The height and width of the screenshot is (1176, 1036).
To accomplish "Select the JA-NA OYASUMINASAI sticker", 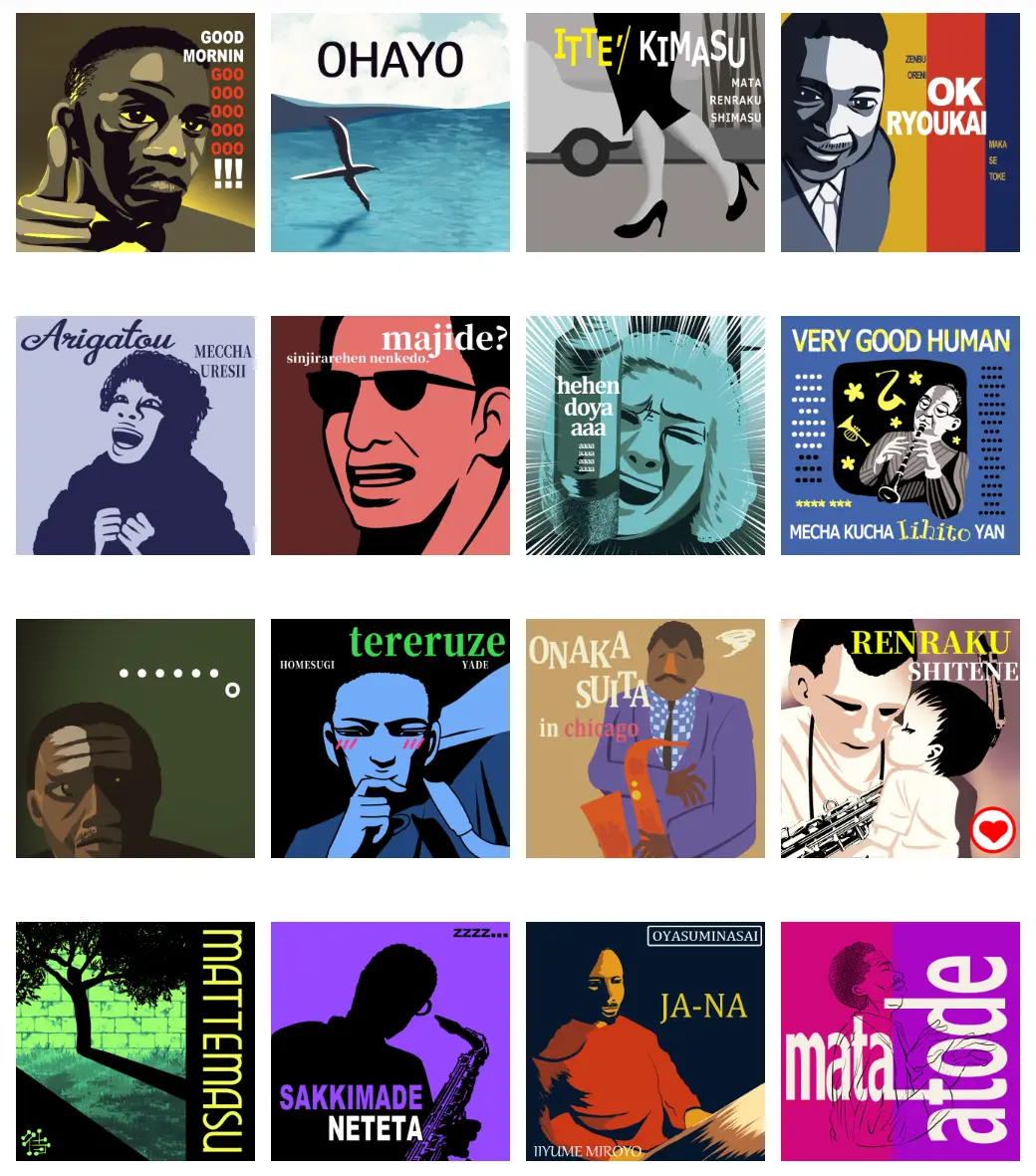I will click(x=646, y=1041).
